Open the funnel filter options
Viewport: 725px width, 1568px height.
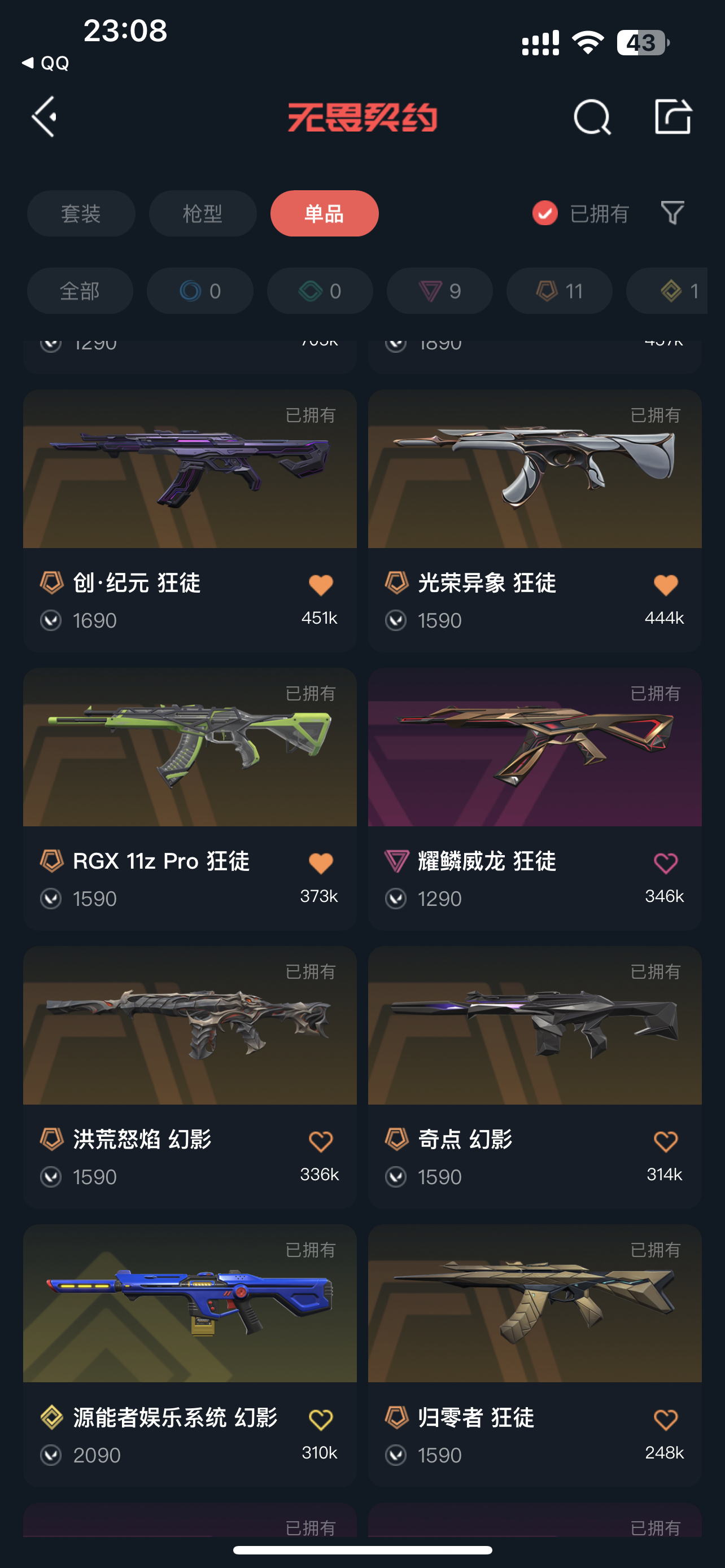[672, 214]
